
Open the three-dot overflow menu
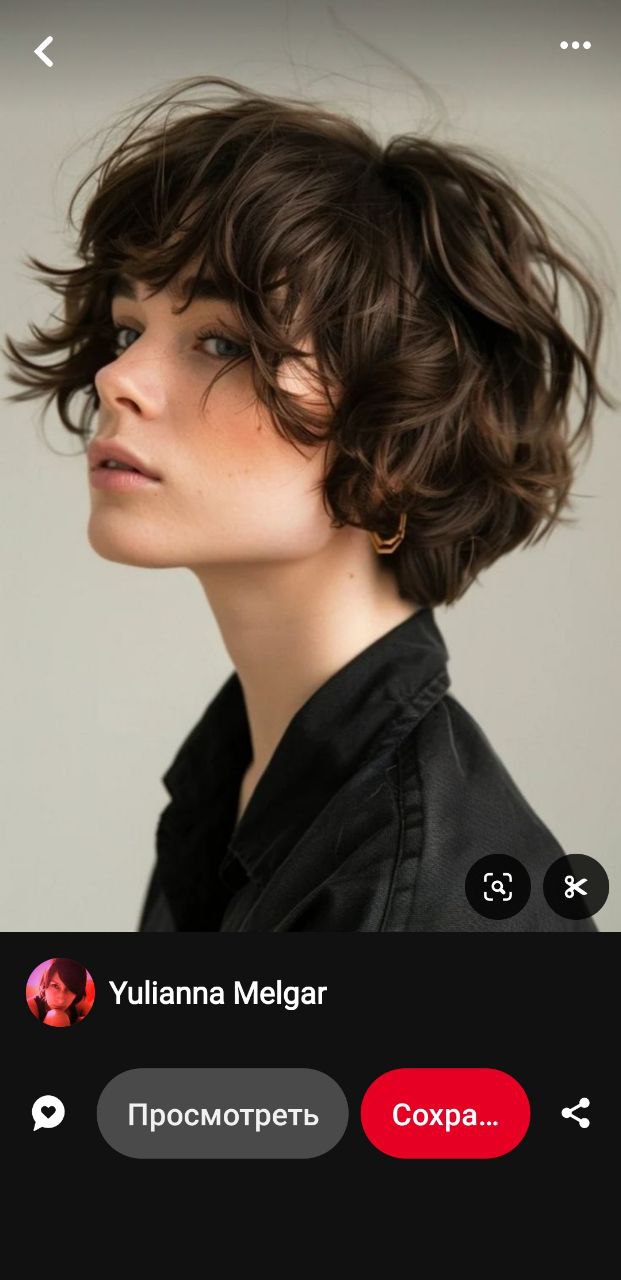575,46
